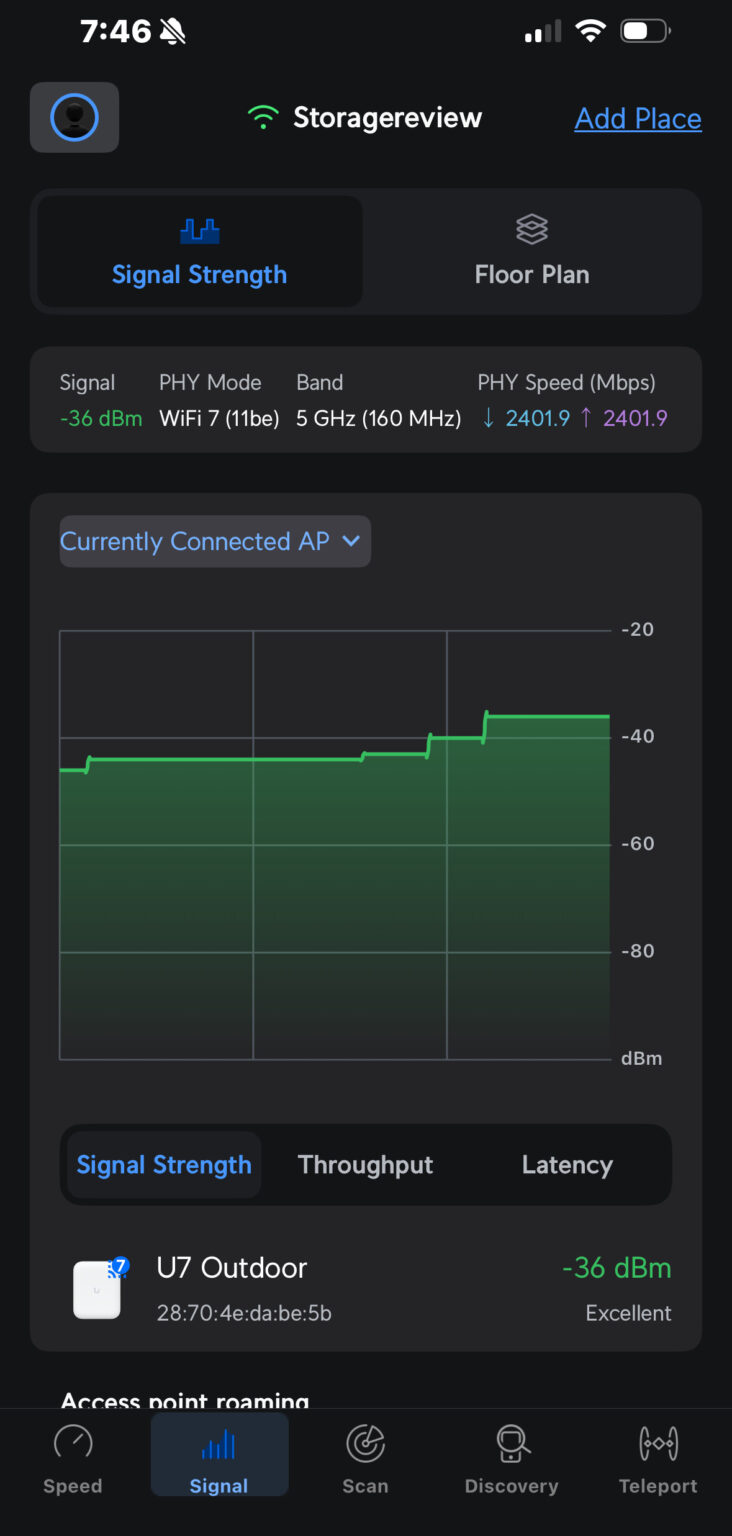Expand the Currently Connected AP dropdown

pyautogui.click(x=215, y=541)
